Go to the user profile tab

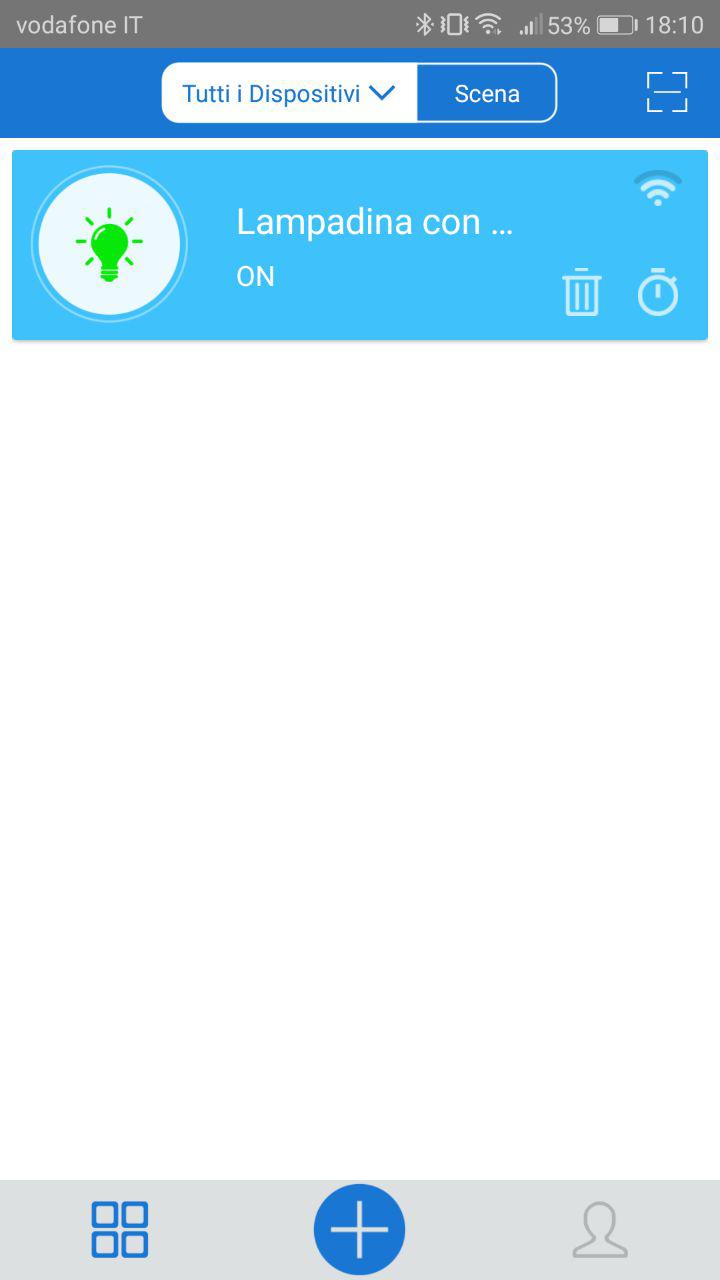click(x=600, y=1230)
